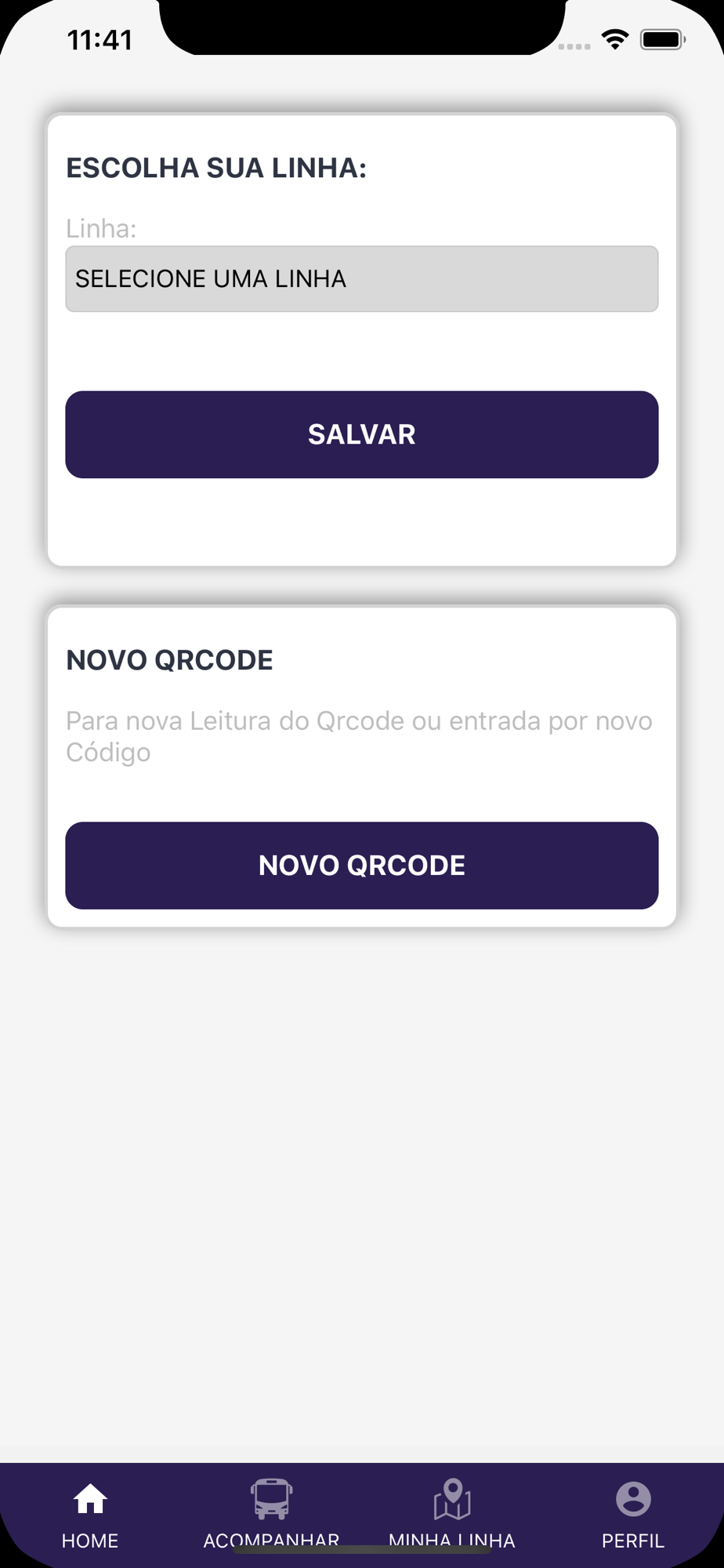
Task: Switch to the ACOMPANHAR tab
Action: tap(271, 1512)
